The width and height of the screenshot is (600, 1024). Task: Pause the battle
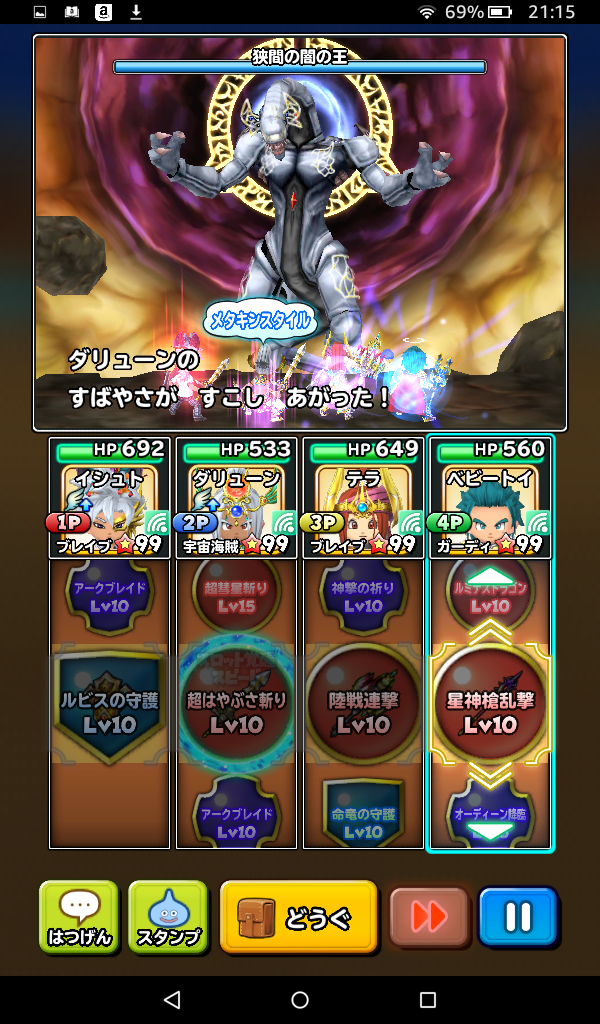[517, 916]
